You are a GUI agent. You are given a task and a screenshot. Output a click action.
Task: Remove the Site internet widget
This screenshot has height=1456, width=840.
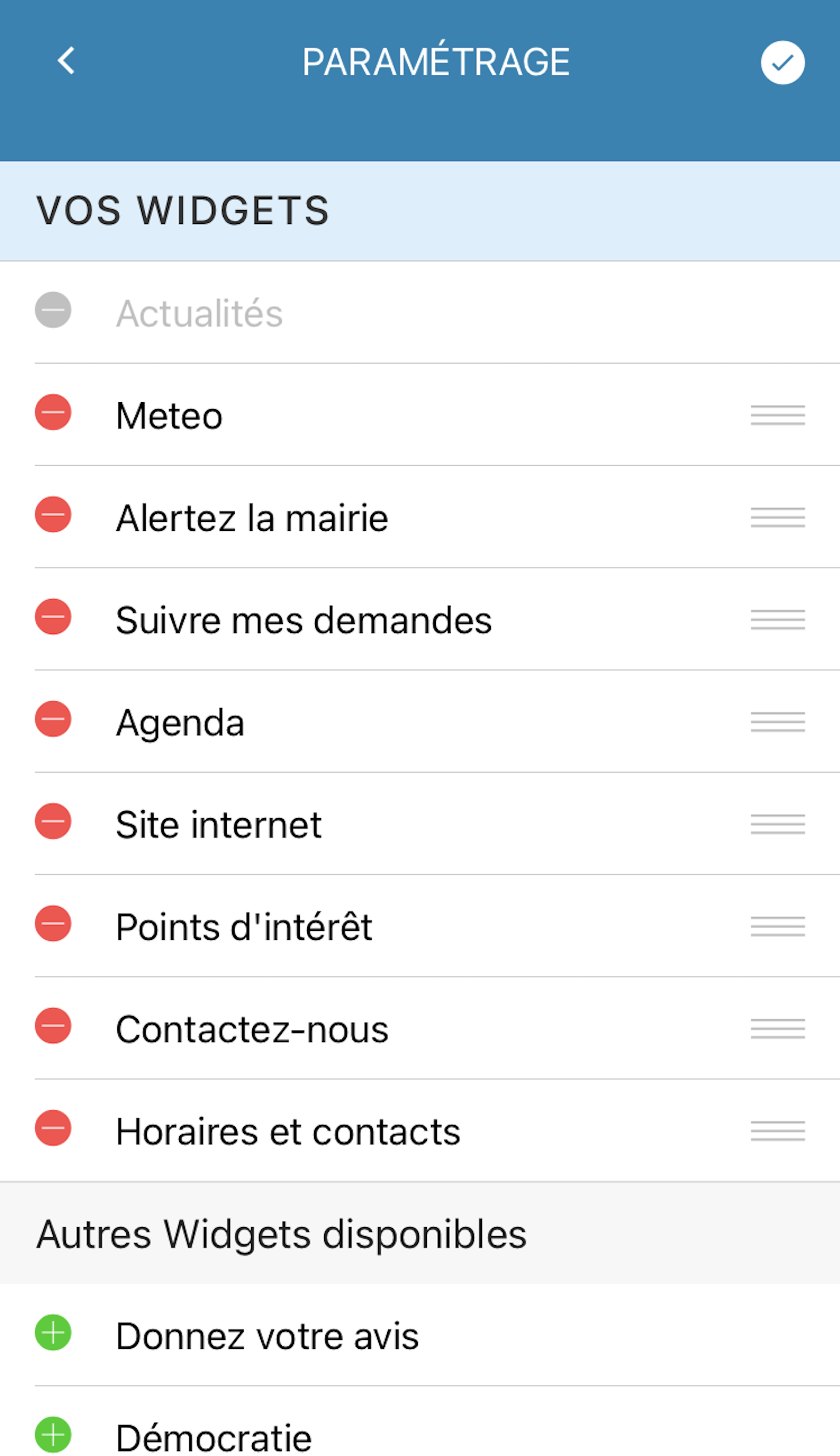(x=53, y=821)
